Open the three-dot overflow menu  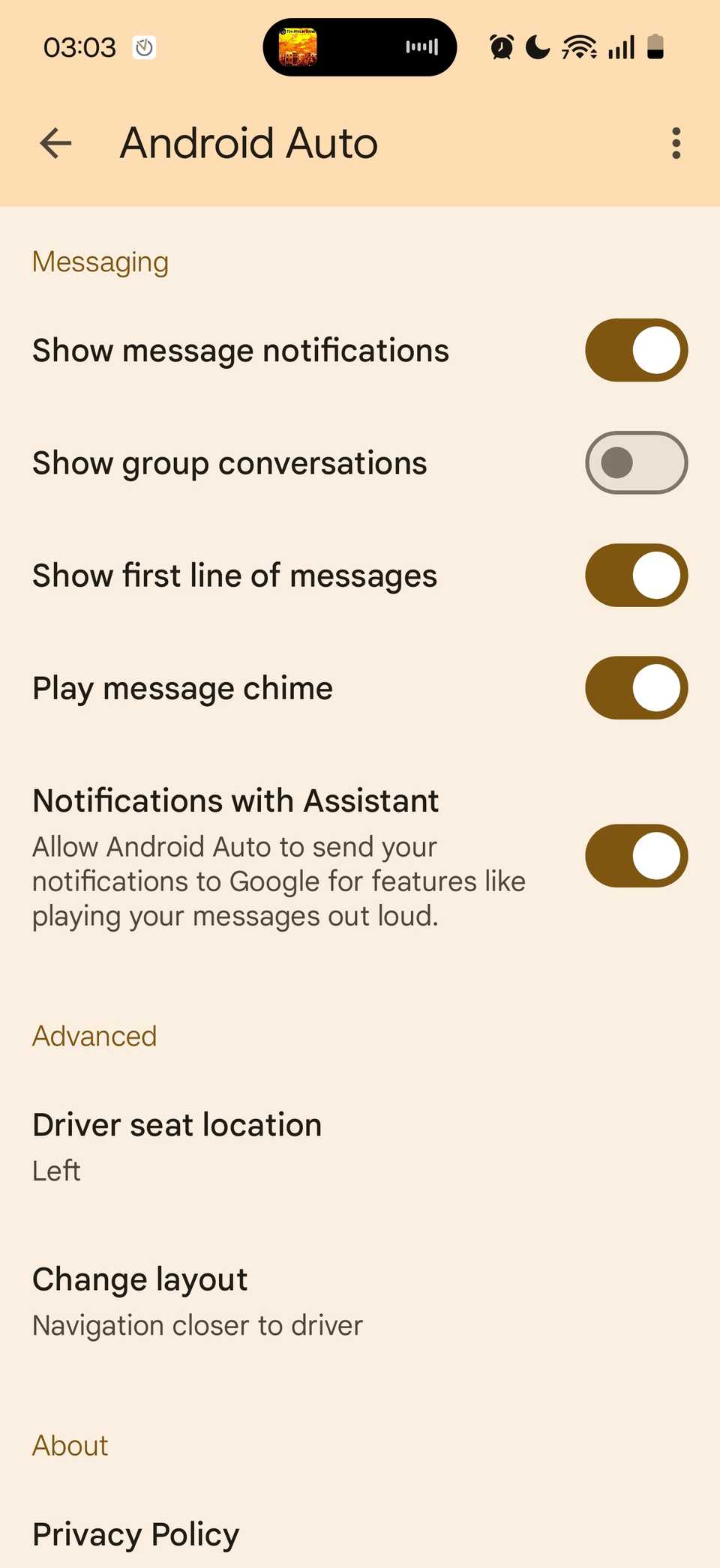pyautogui.click(x=674, y=142)
